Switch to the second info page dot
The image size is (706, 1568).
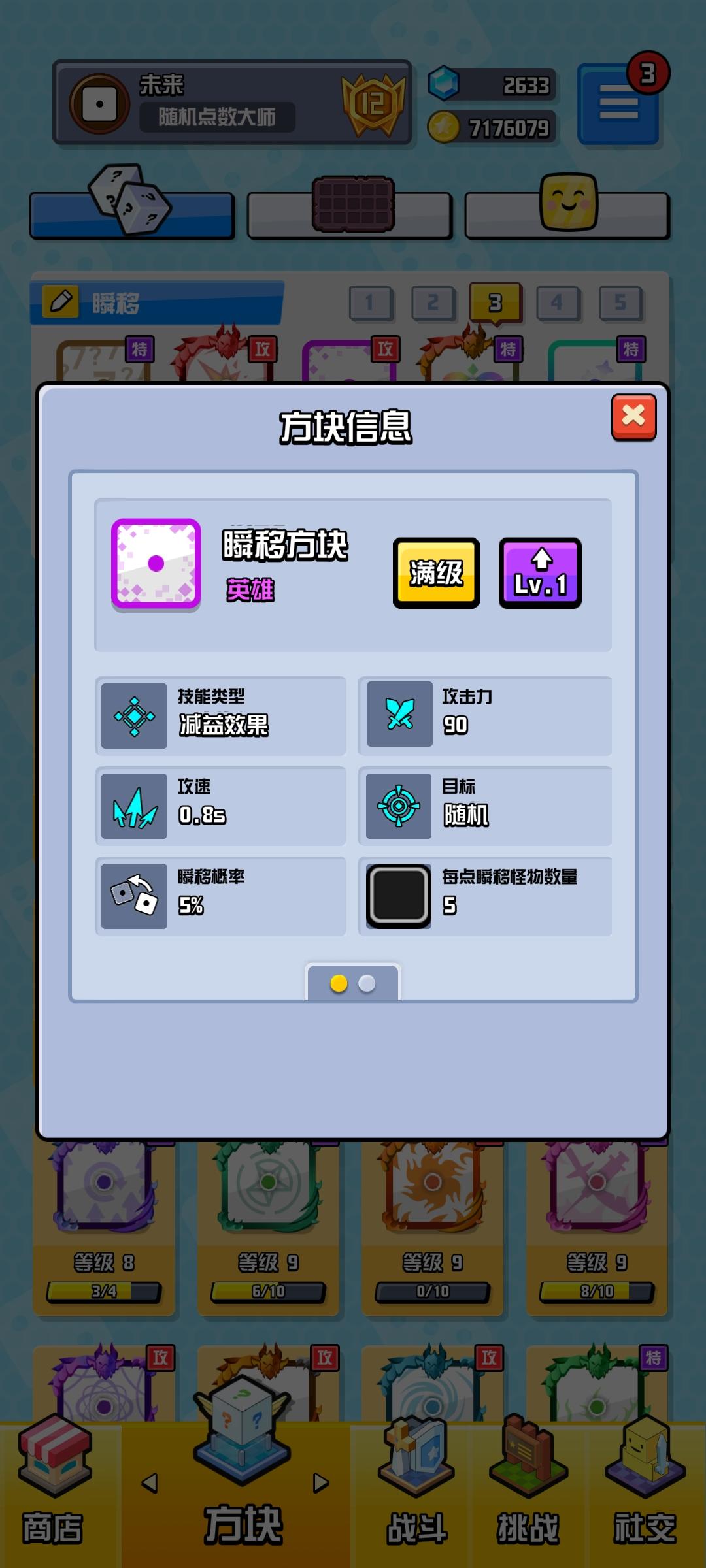click(367, 983)
